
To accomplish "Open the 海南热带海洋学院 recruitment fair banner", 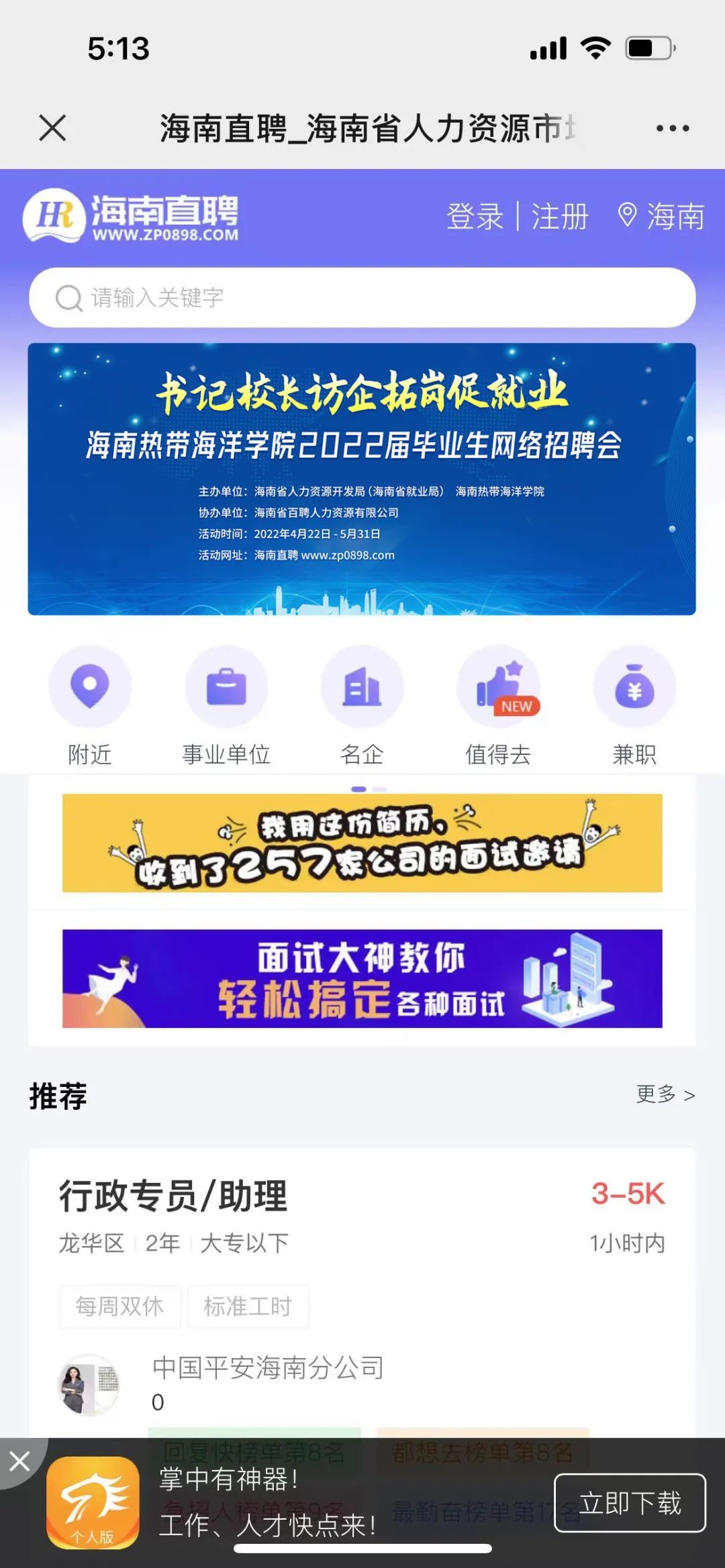I will pos(362,478).
